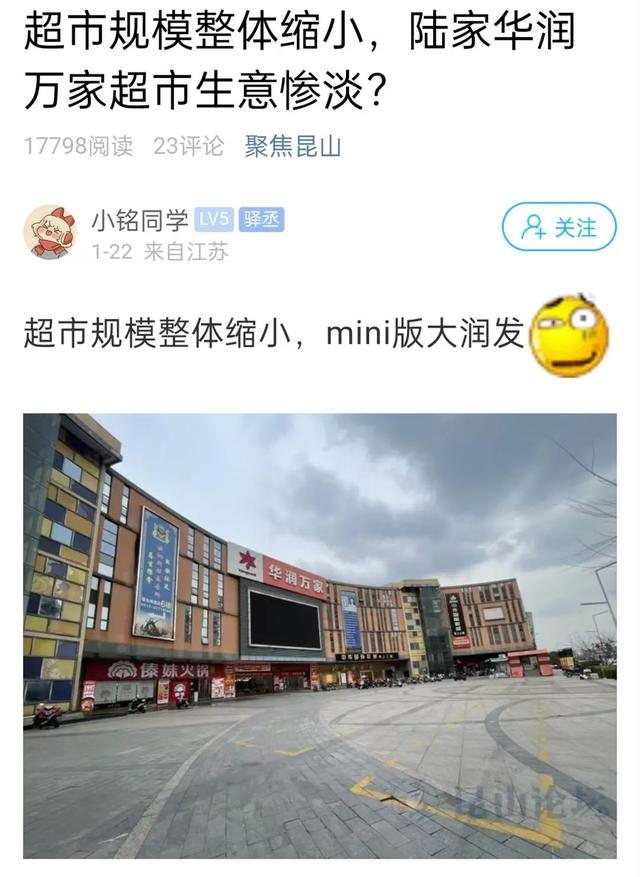This screenshot has width=640, height=877.
Task: Open the username 小铭同学
Action: (139, 220)
